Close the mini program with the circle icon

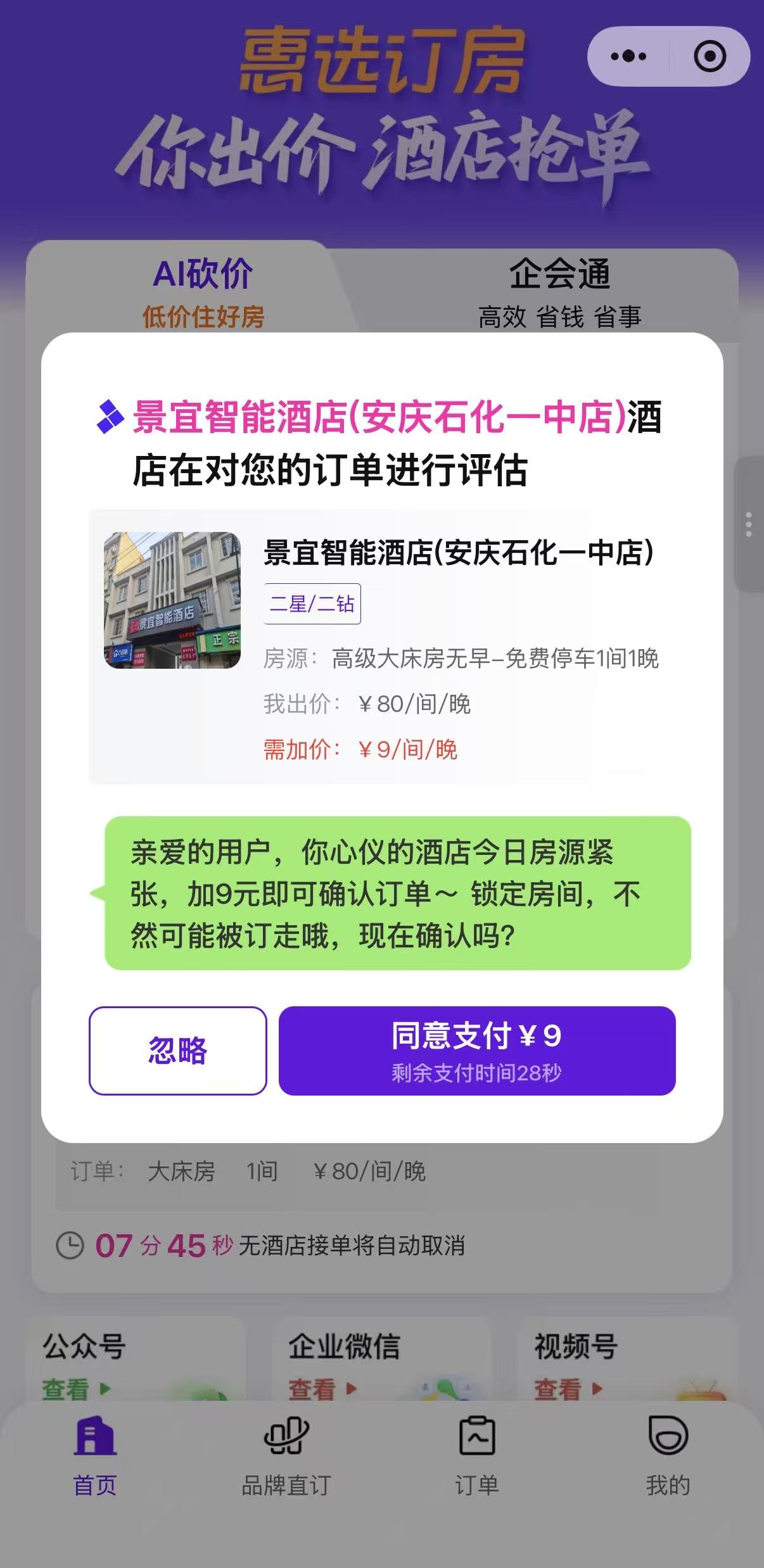(x=710, y=56)
